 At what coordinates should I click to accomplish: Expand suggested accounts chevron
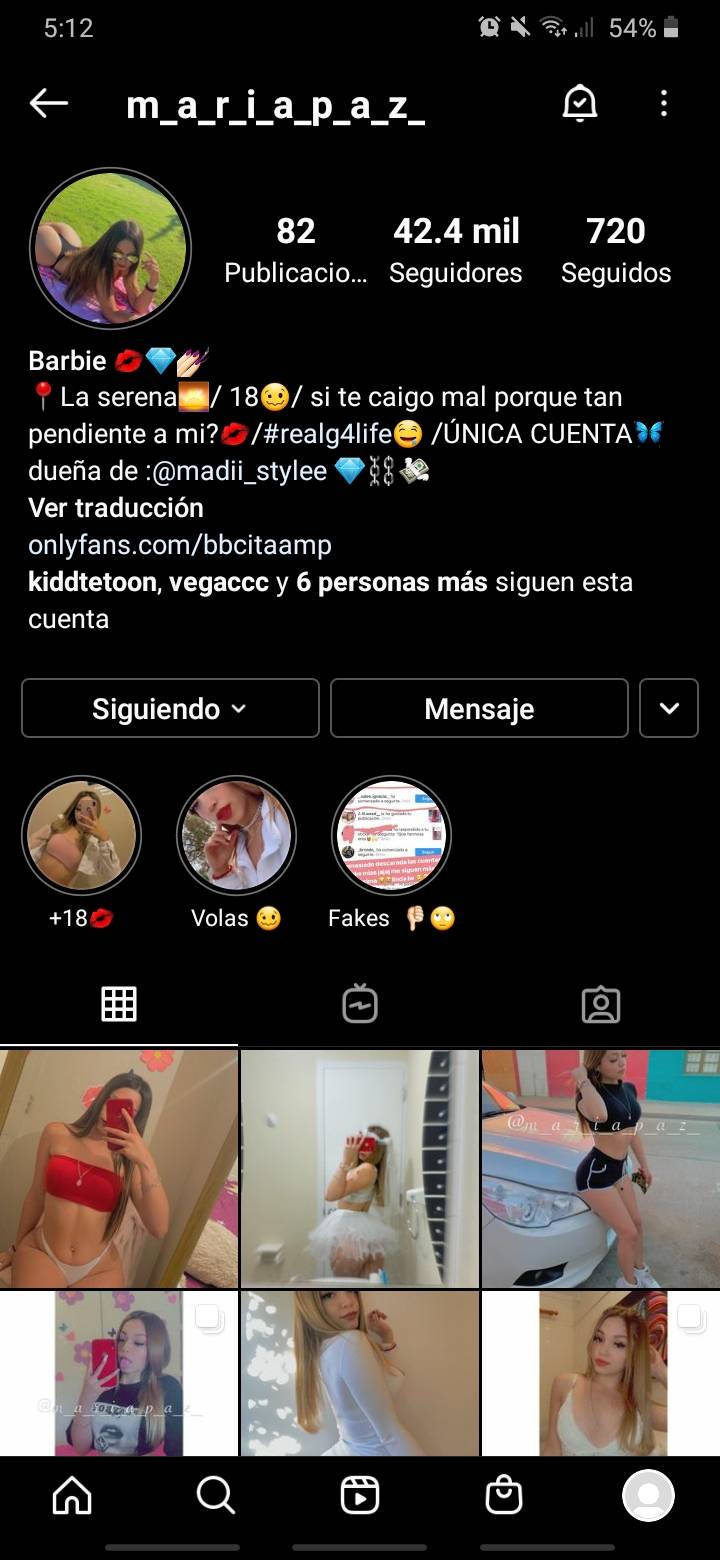[669, 709]
